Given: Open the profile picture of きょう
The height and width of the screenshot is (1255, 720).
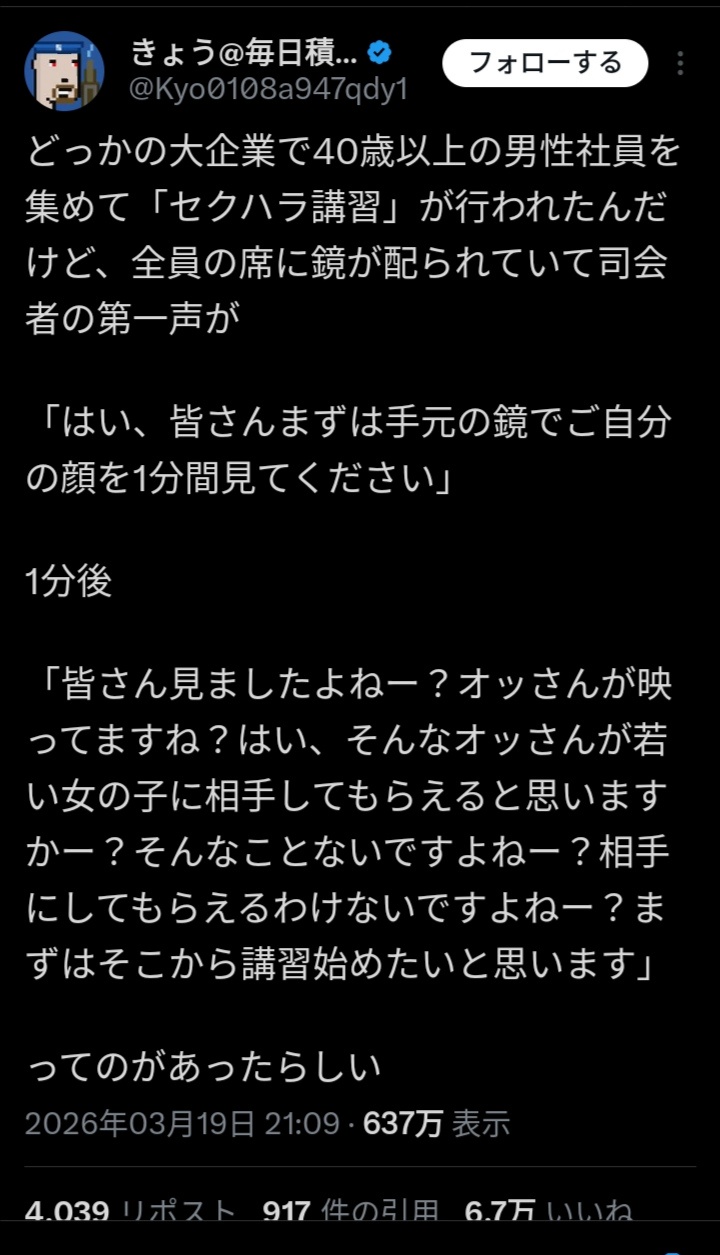Looking at the screenshot, I should [65, 71].
